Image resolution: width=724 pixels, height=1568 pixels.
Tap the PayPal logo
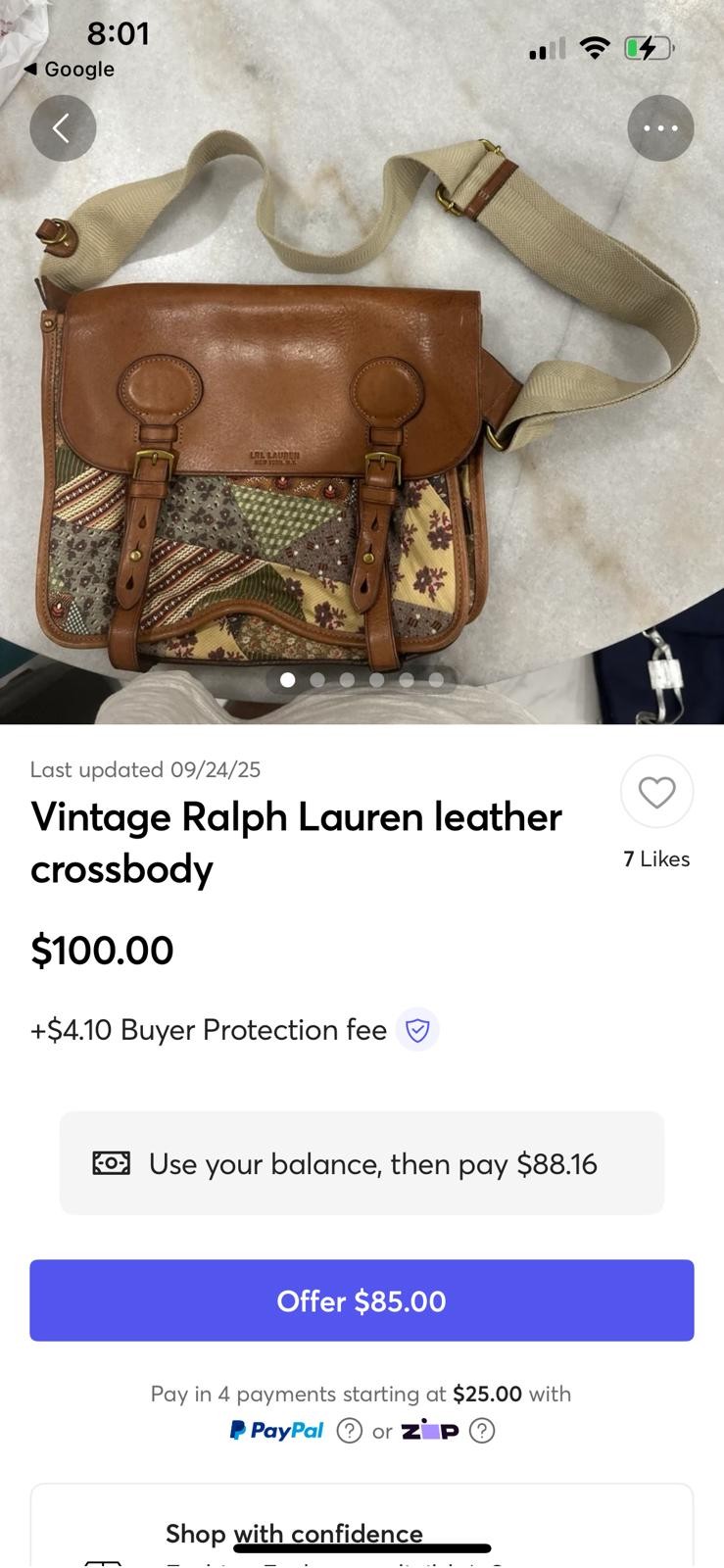tap(275, 1431)
